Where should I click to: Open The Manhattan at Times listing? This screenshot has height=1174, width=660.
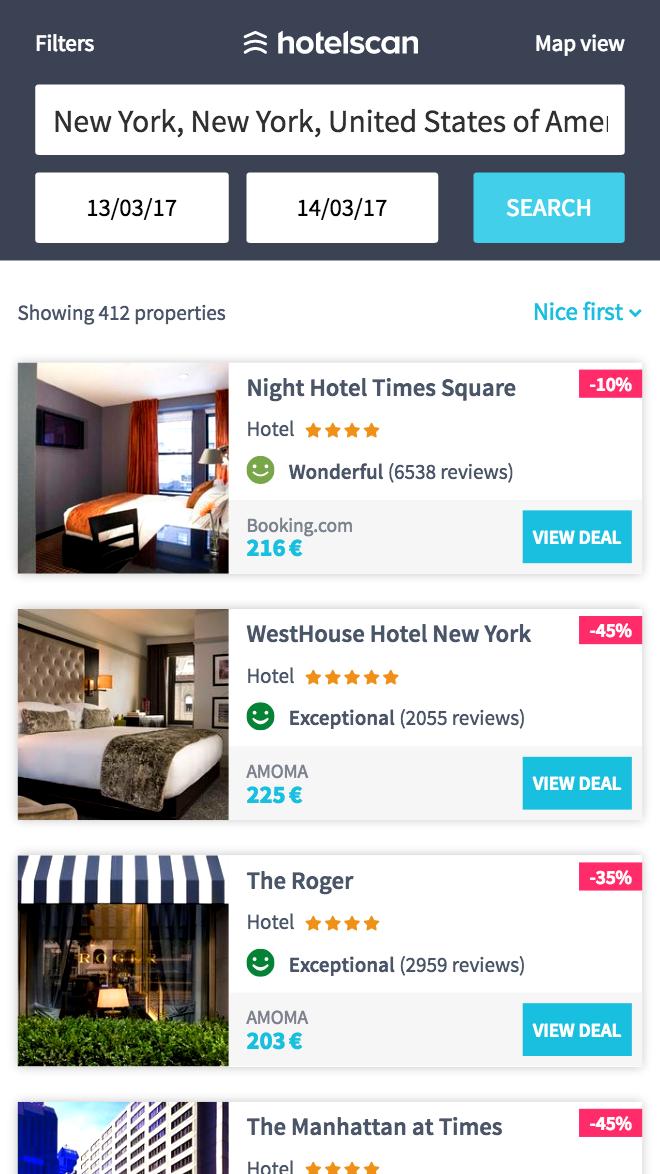[374, 1127]
